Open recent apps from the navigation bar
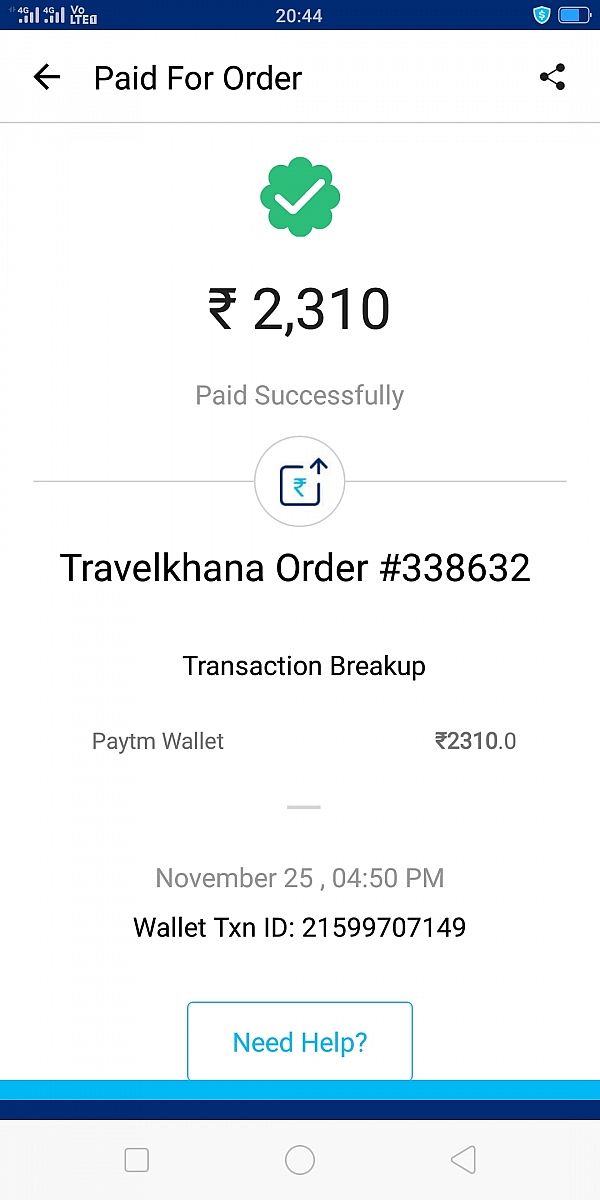Image resolution: width=600 pixels, height=1200 pixels. point(136,1160)
